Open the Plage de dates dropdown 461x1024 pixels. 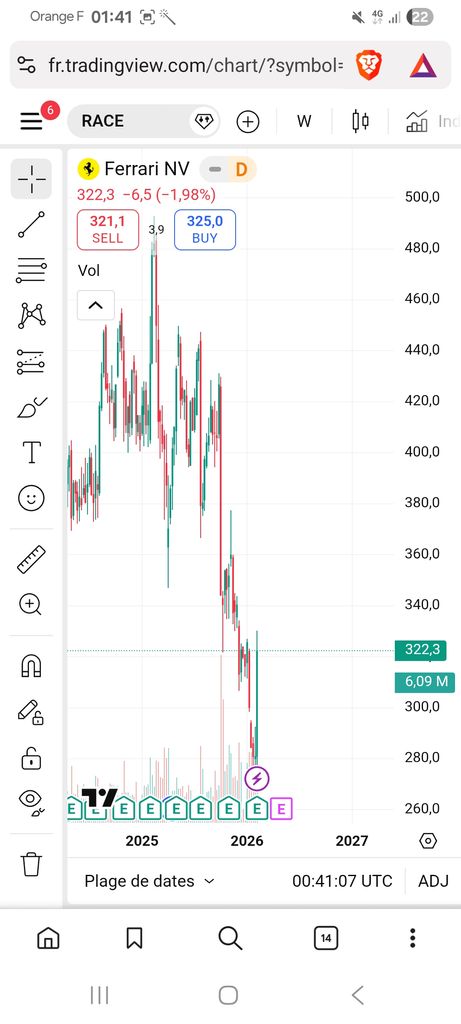(x=150, y=881)
